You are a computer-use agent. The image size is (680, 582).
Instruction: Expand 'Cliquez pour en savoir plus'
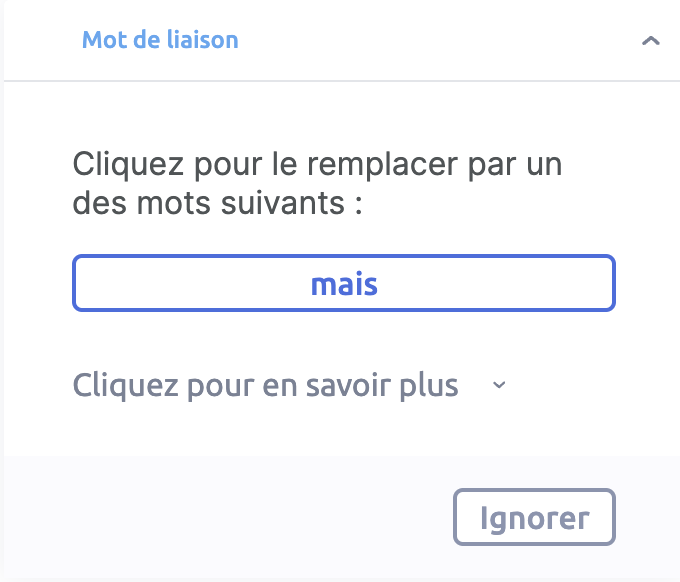click(x=290, y=386)
